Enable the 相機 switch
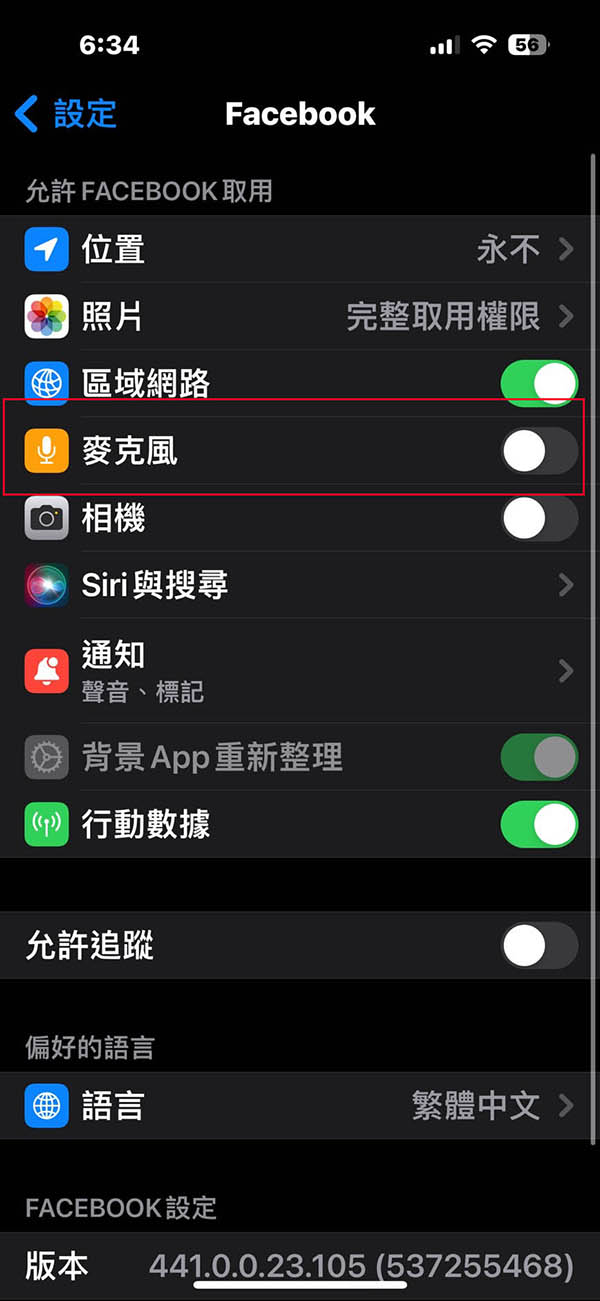 [539, 518]
